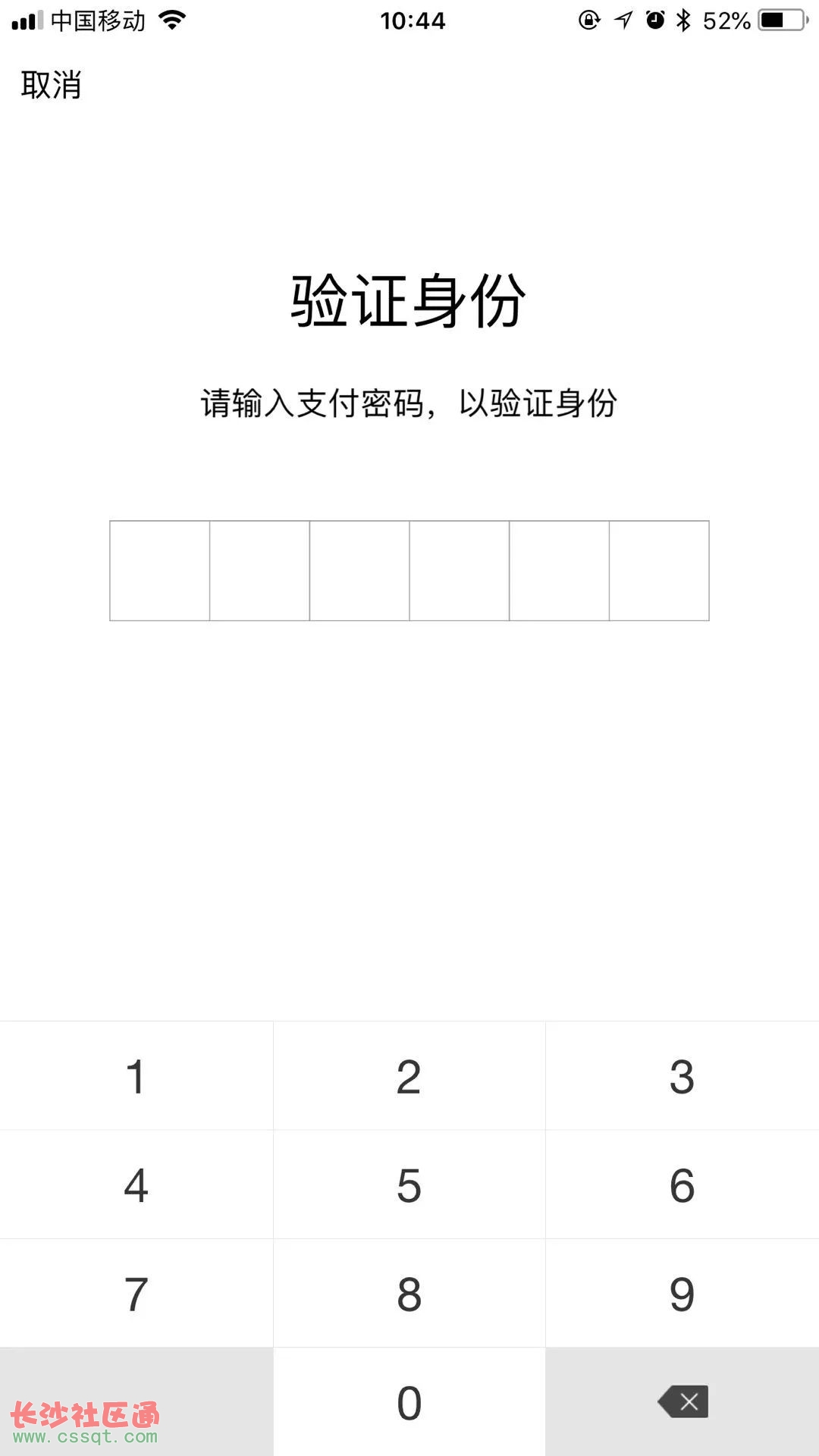Enter digit 1 on the keypad
Image resolution: width=819 pixels, height=1456 pixels.
136,1076
